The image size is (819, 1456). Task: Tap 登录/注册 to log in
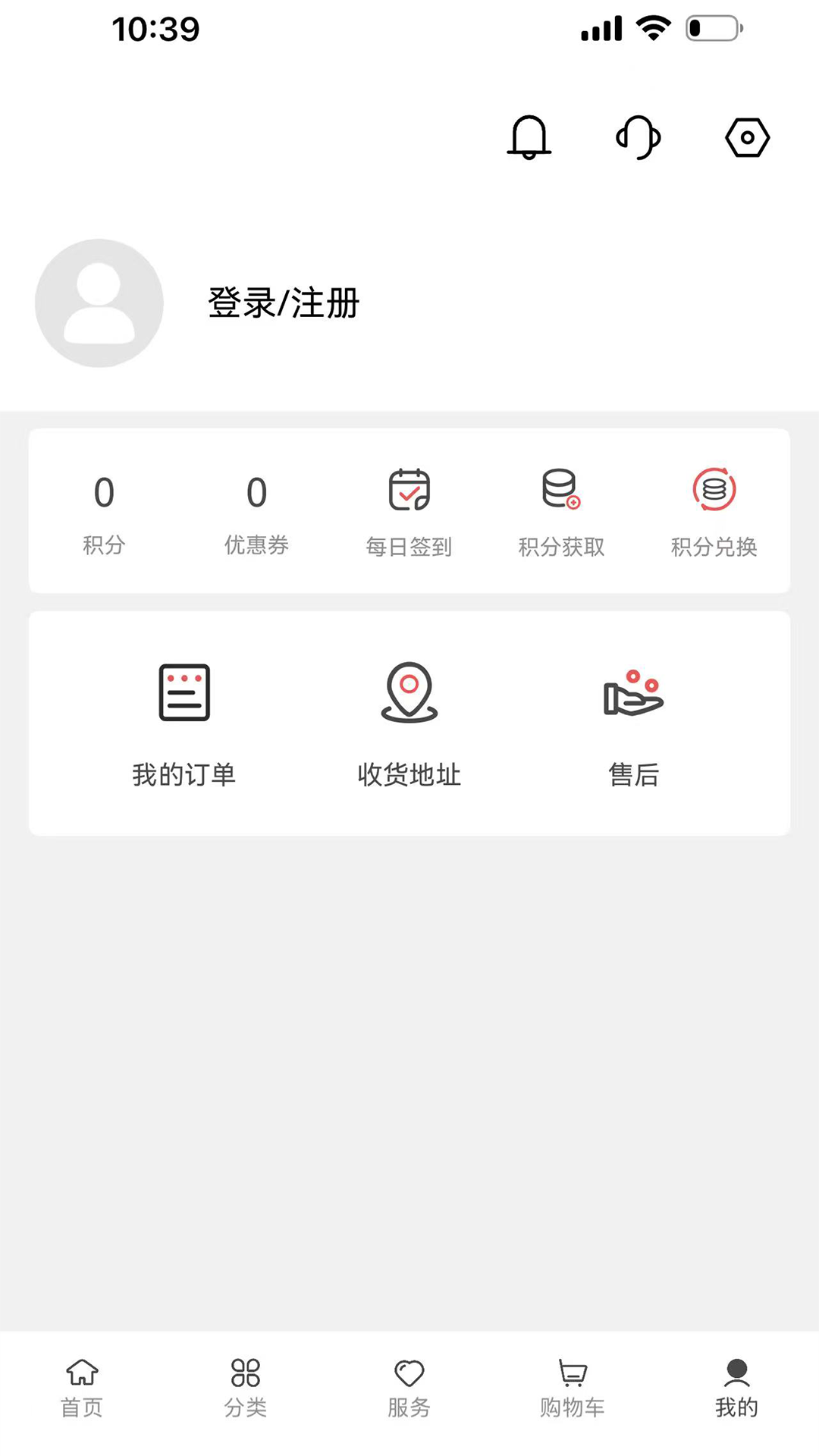point(284,303)
